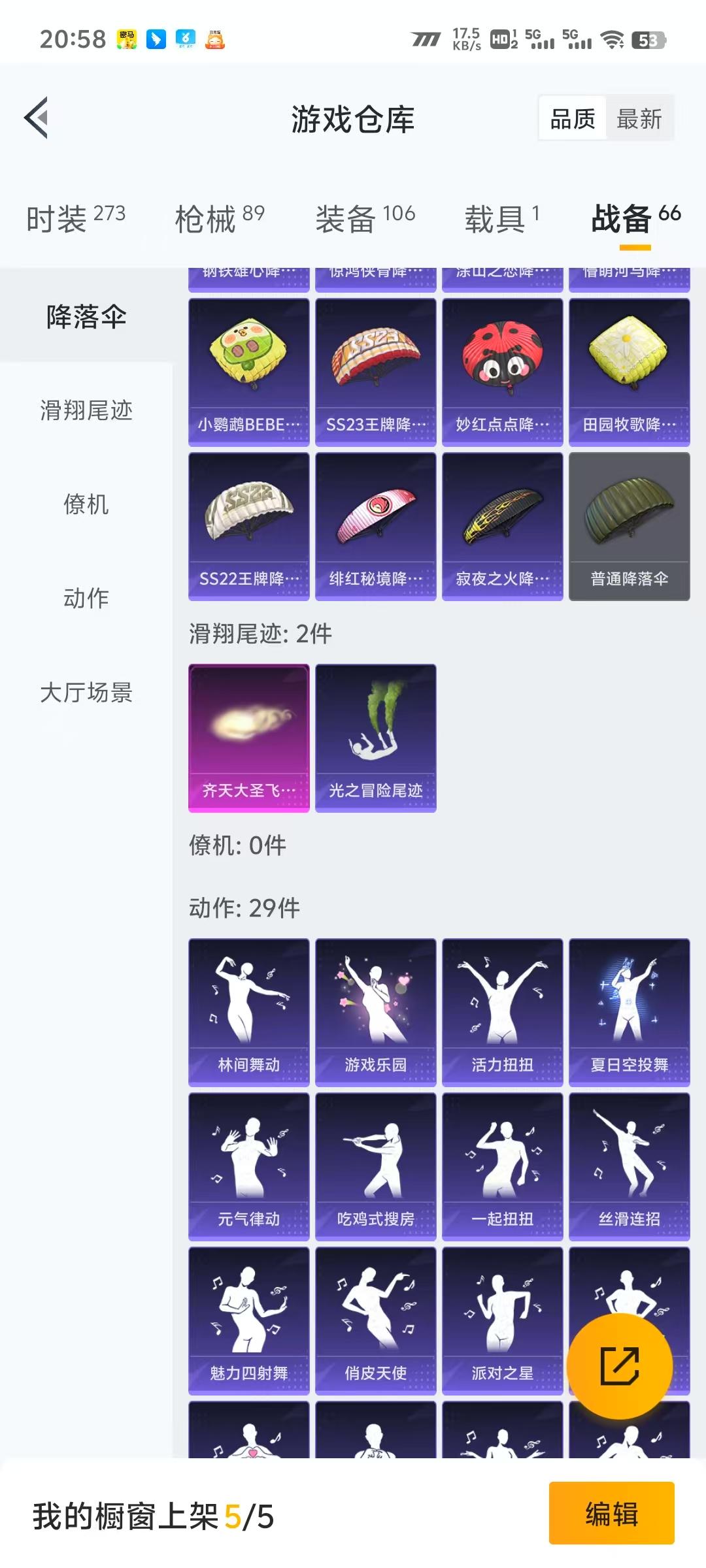The height and width of the screenshot is (1568, 706).
Task: Toggle sorting to 最新
Action: point(639,119)
